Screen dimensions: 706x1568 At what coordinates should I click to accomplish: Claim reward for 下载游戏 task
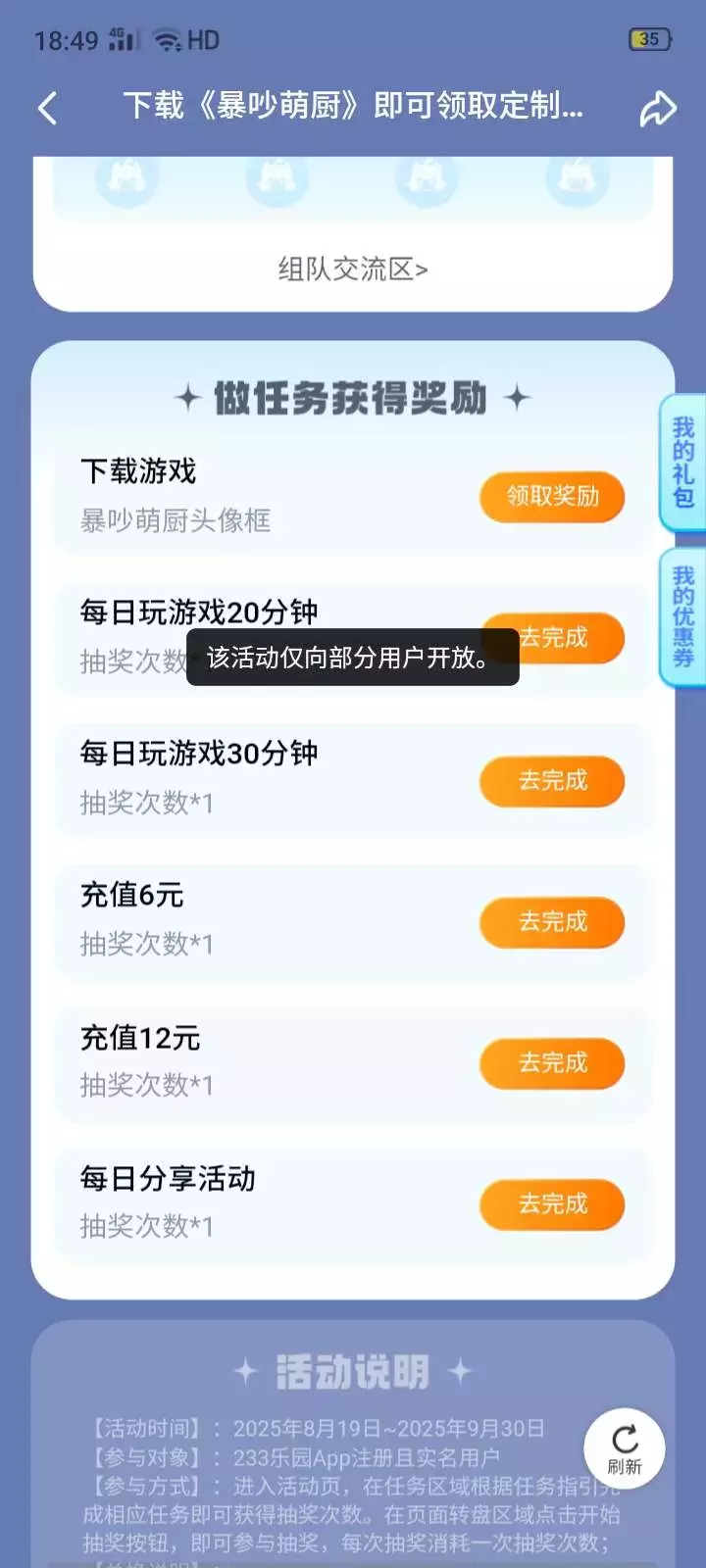552,496
